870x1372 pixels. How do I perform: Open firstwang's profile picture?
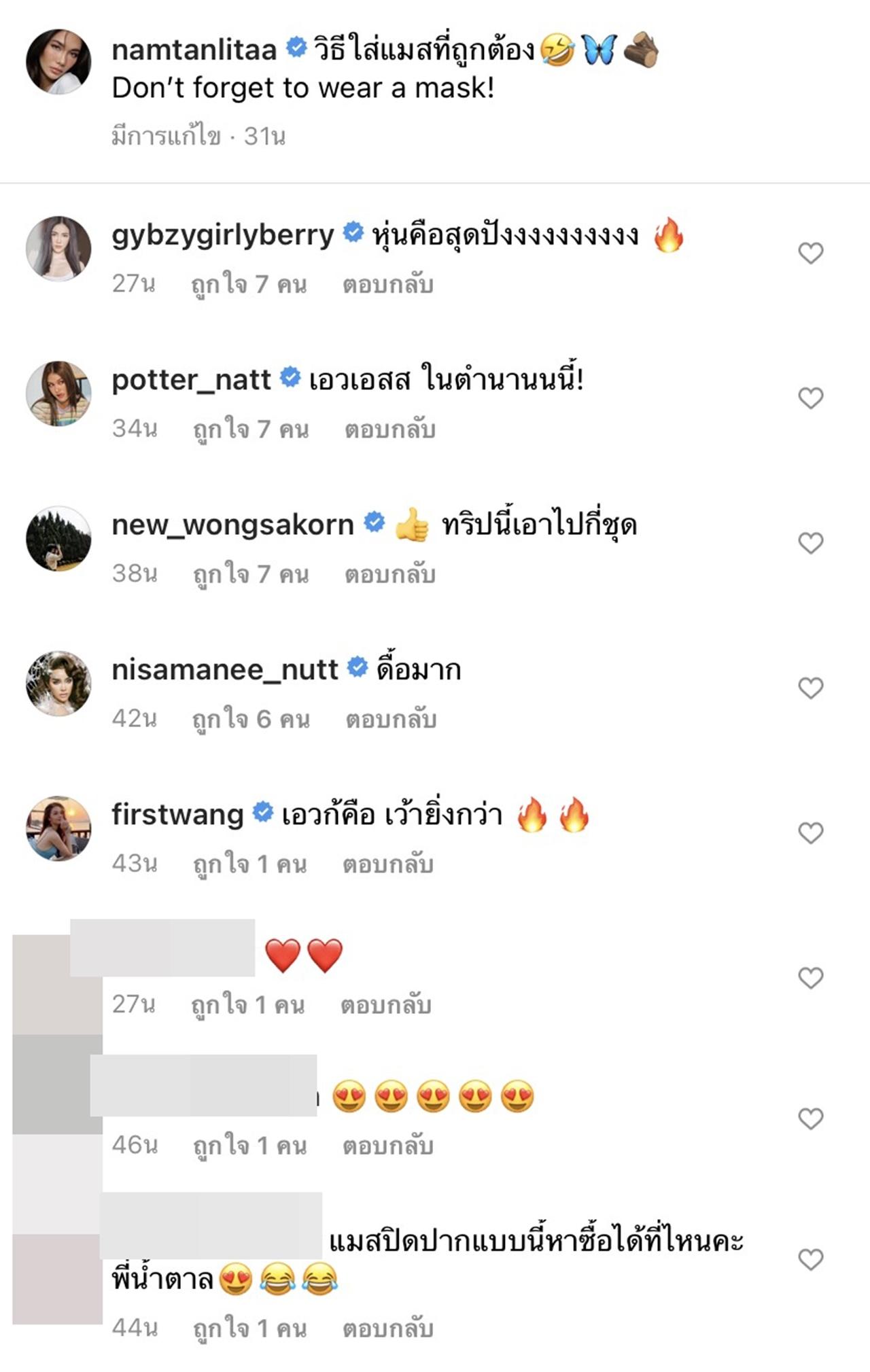click(x=58, y=828)
